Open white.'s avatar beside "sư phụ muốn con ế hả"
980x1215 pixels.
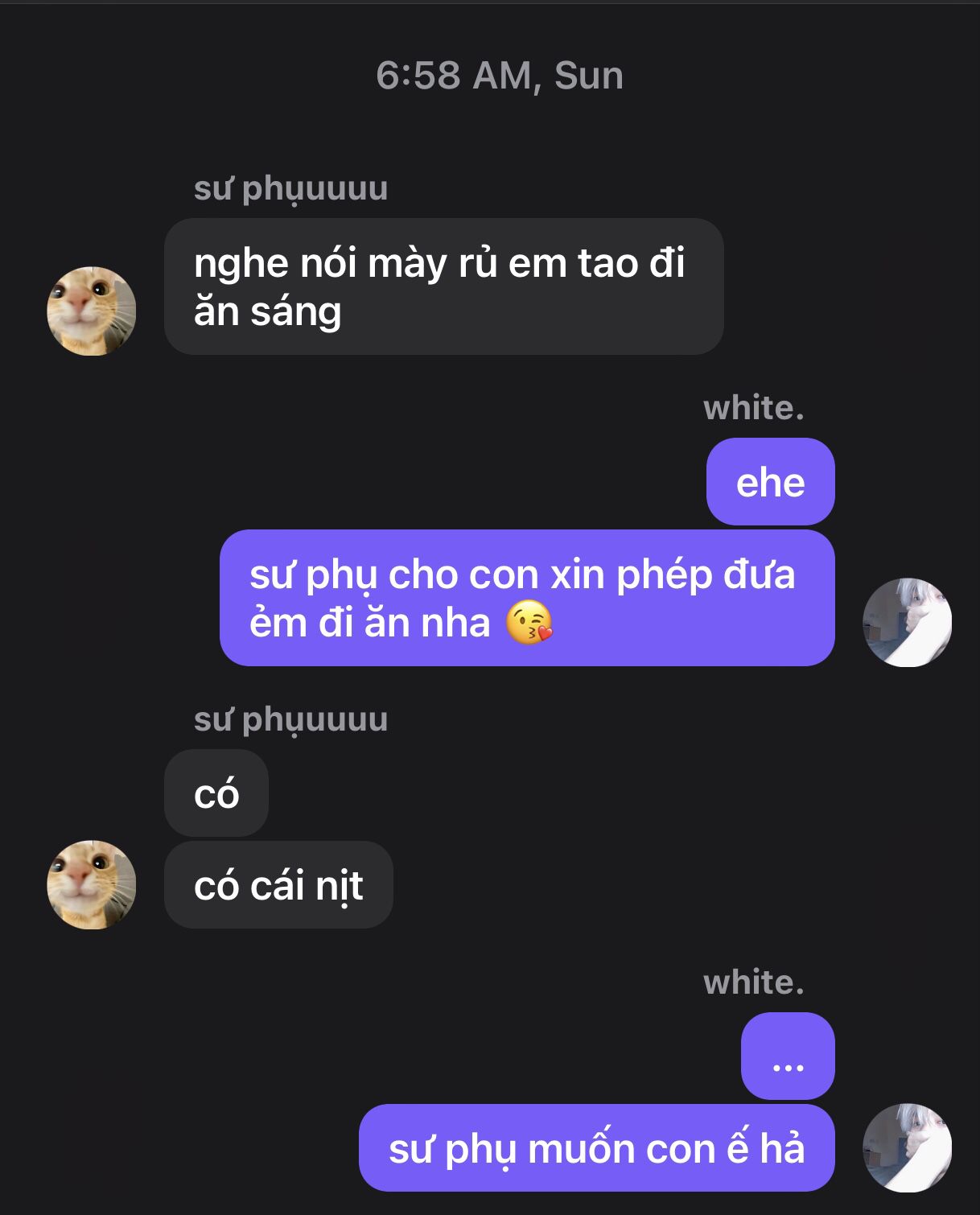907,1147
